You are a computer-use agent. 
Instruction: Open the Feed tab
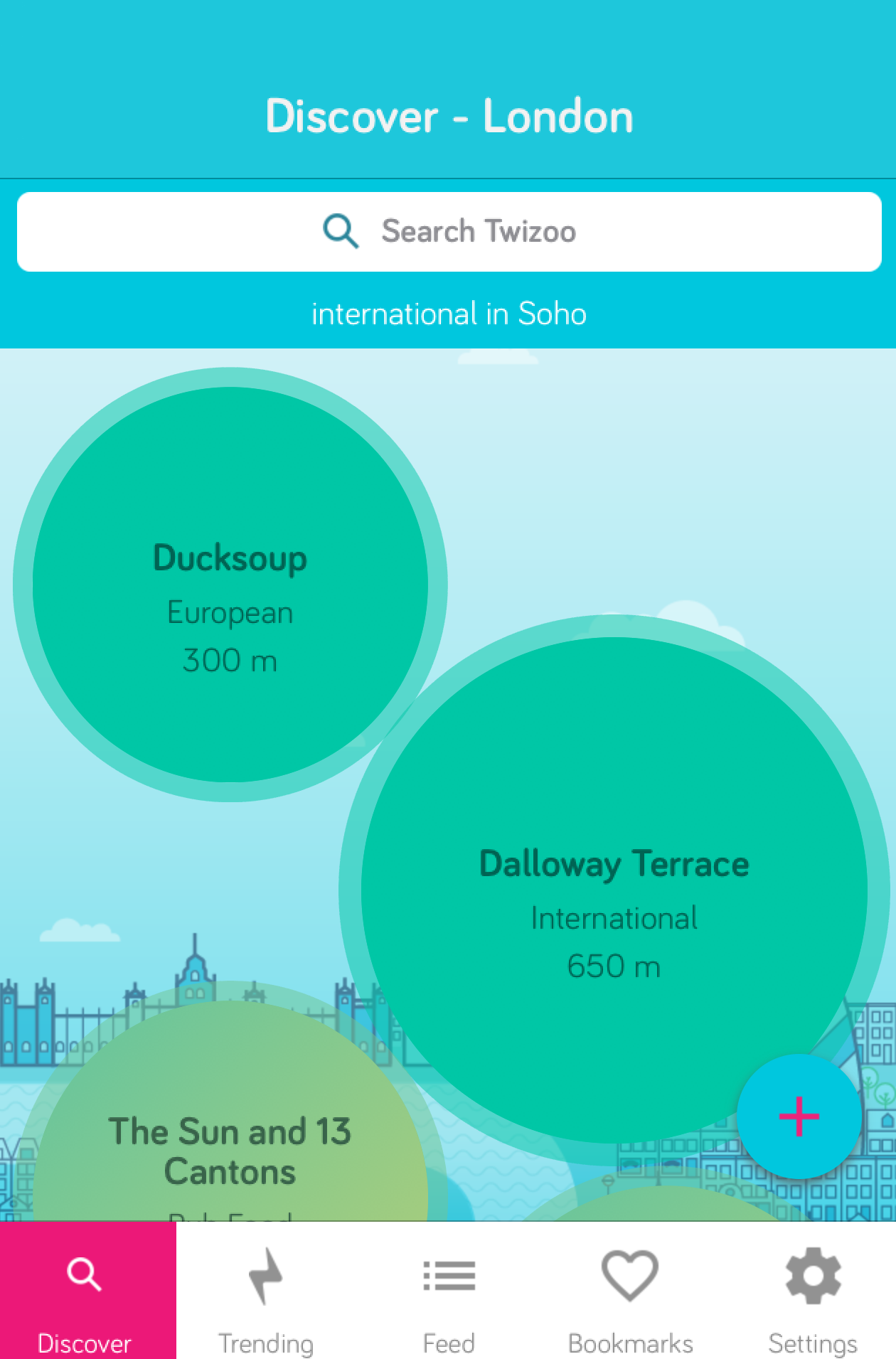pyautogui.click(x=448, y=1292)
